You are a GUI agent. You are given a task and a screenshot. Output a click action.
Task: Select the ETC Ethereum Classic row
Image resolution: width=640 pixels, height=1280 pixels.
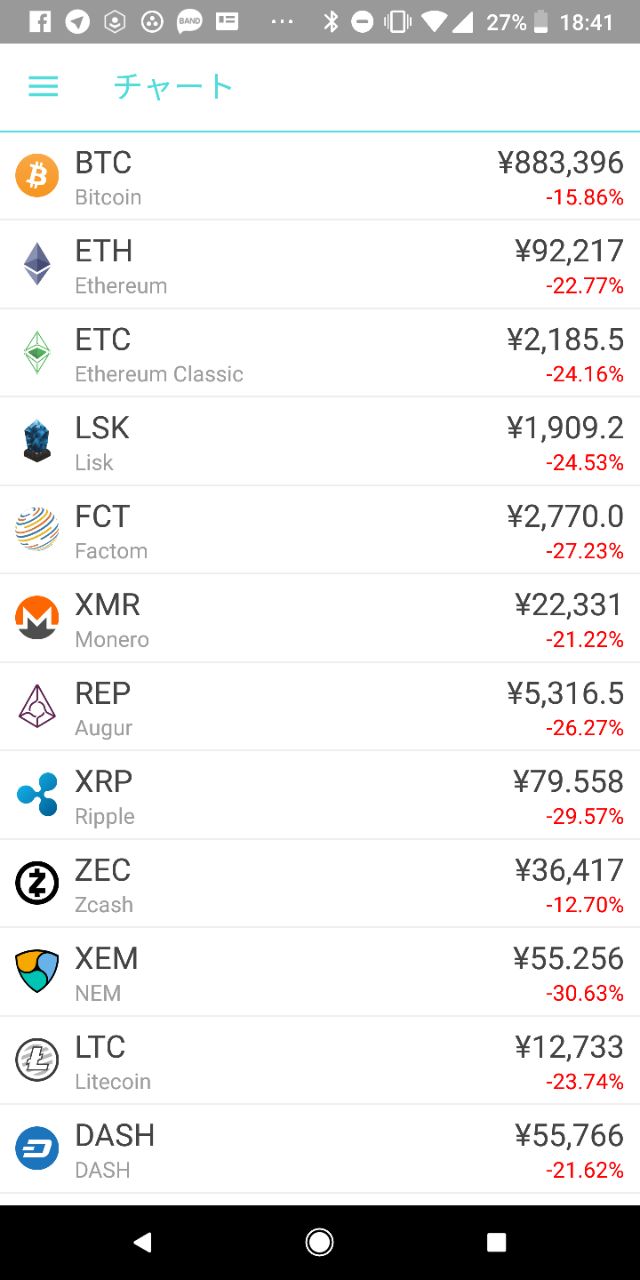(x=320, y=354)
